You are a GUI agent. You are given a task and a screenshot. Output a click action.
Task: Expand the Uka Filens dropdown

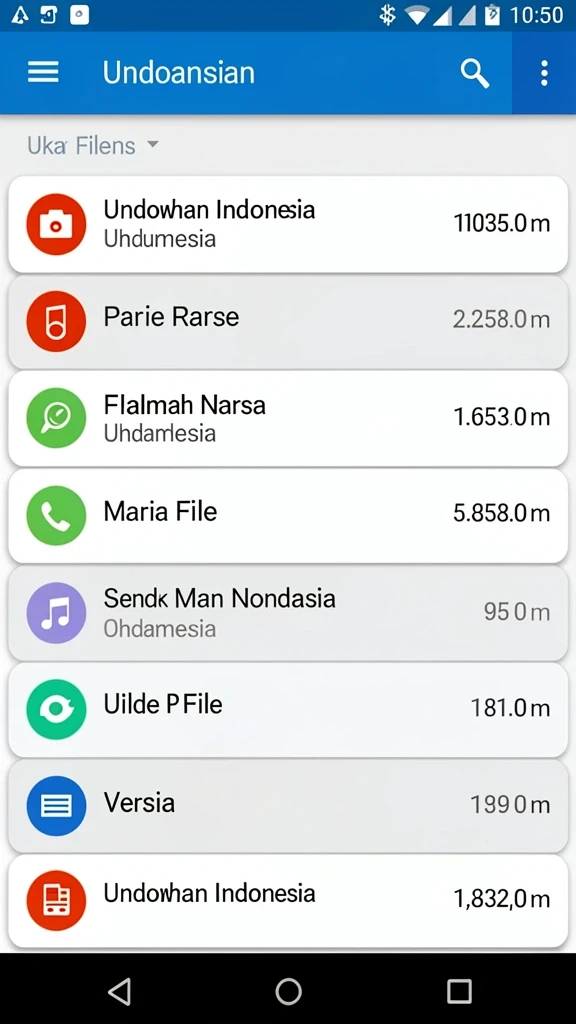(x=93, y=145)
